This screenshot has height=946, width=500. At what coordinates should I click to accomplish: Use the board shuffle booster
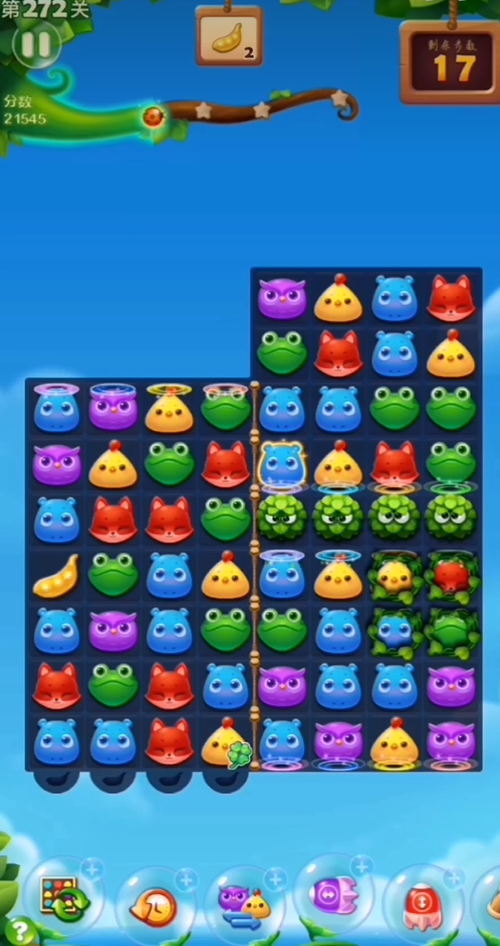tap(64, 896)
